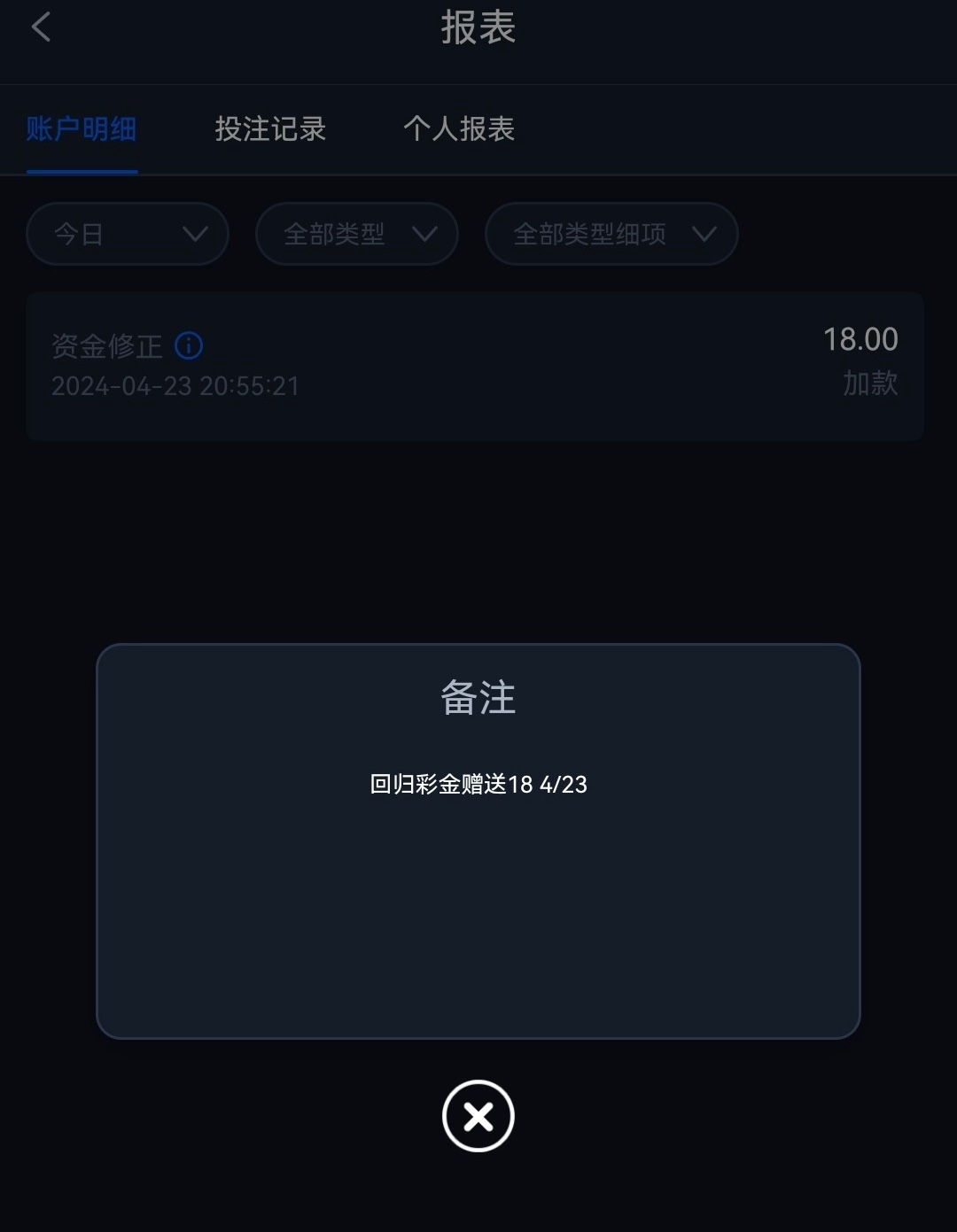Open the 全部类型细项 dropdown
Image resolution: width=957 pixels, height=1232 pixels.
tap(611, 234)
